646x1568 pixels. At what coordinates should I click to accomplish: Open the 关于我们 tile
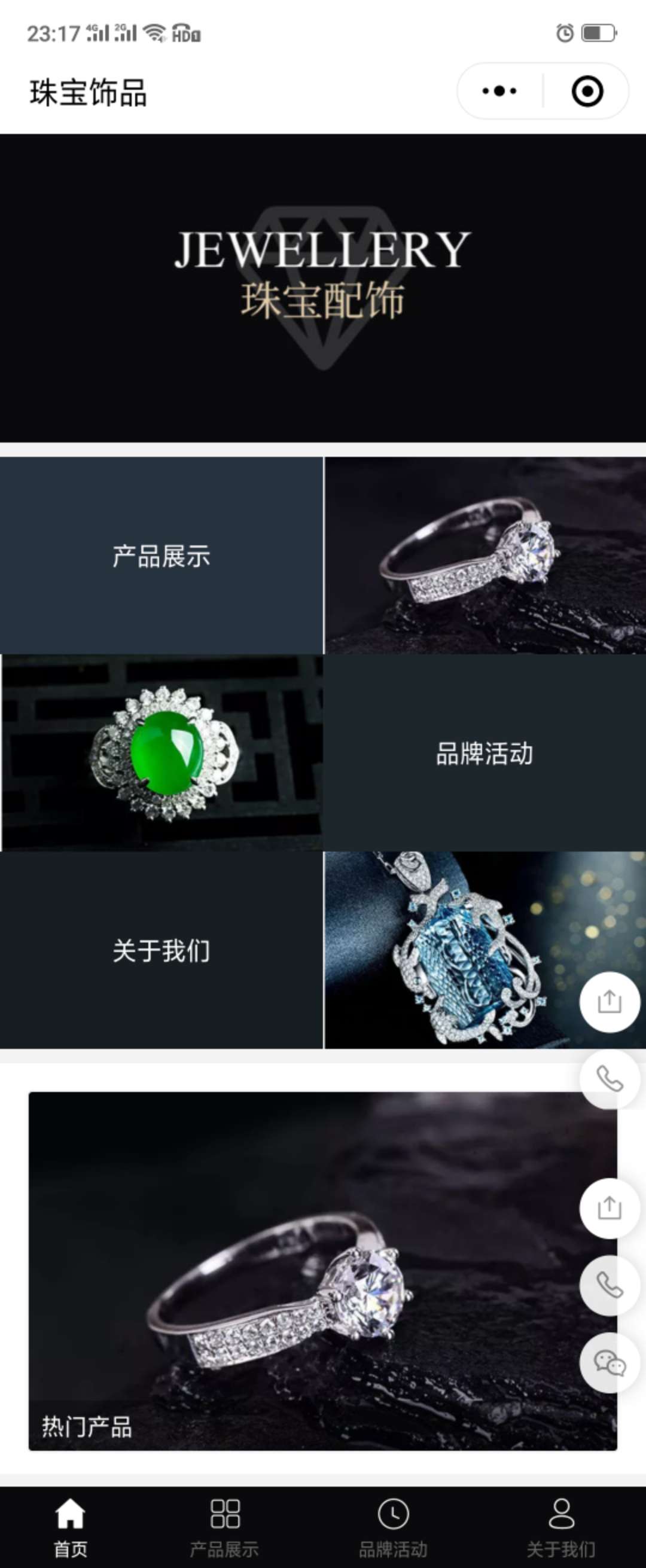coord(161,950)
